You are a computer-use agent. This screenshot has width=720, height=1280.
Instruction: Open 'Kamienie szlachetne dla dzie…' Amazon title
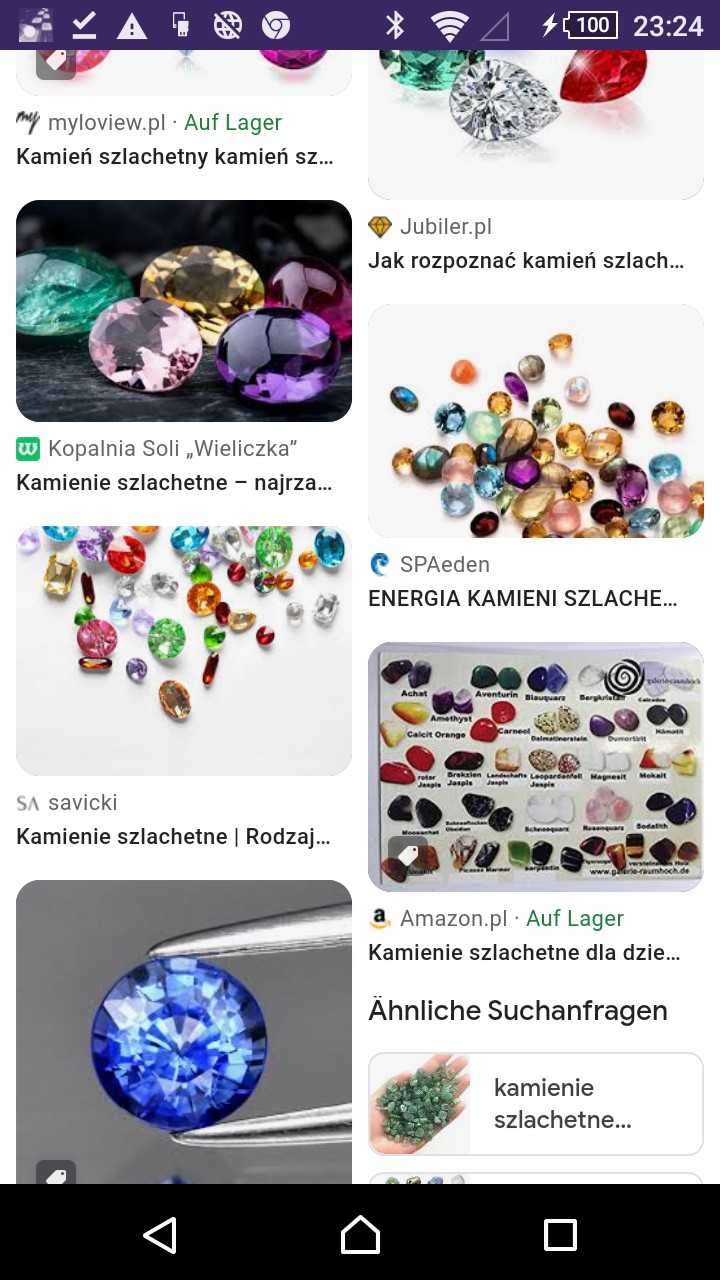tap(524, 952)
